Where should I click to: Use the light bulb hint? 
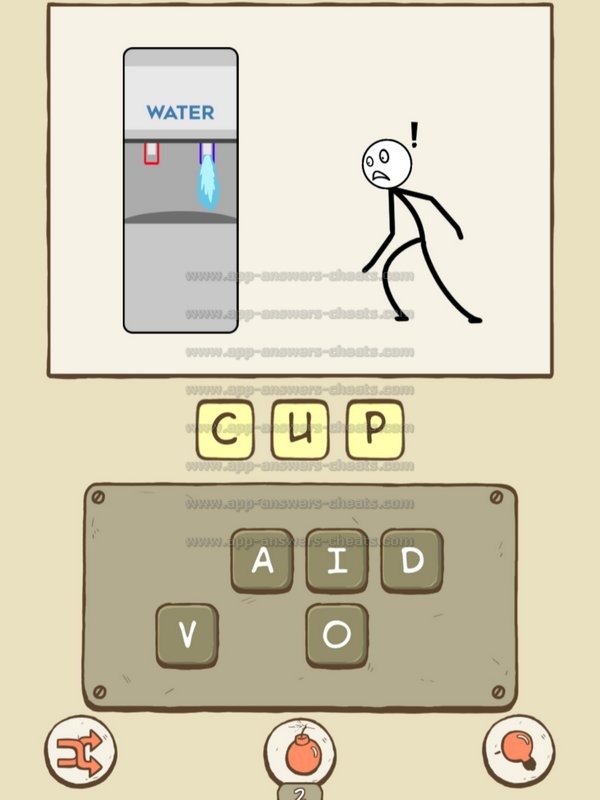(x=519, y=749)
